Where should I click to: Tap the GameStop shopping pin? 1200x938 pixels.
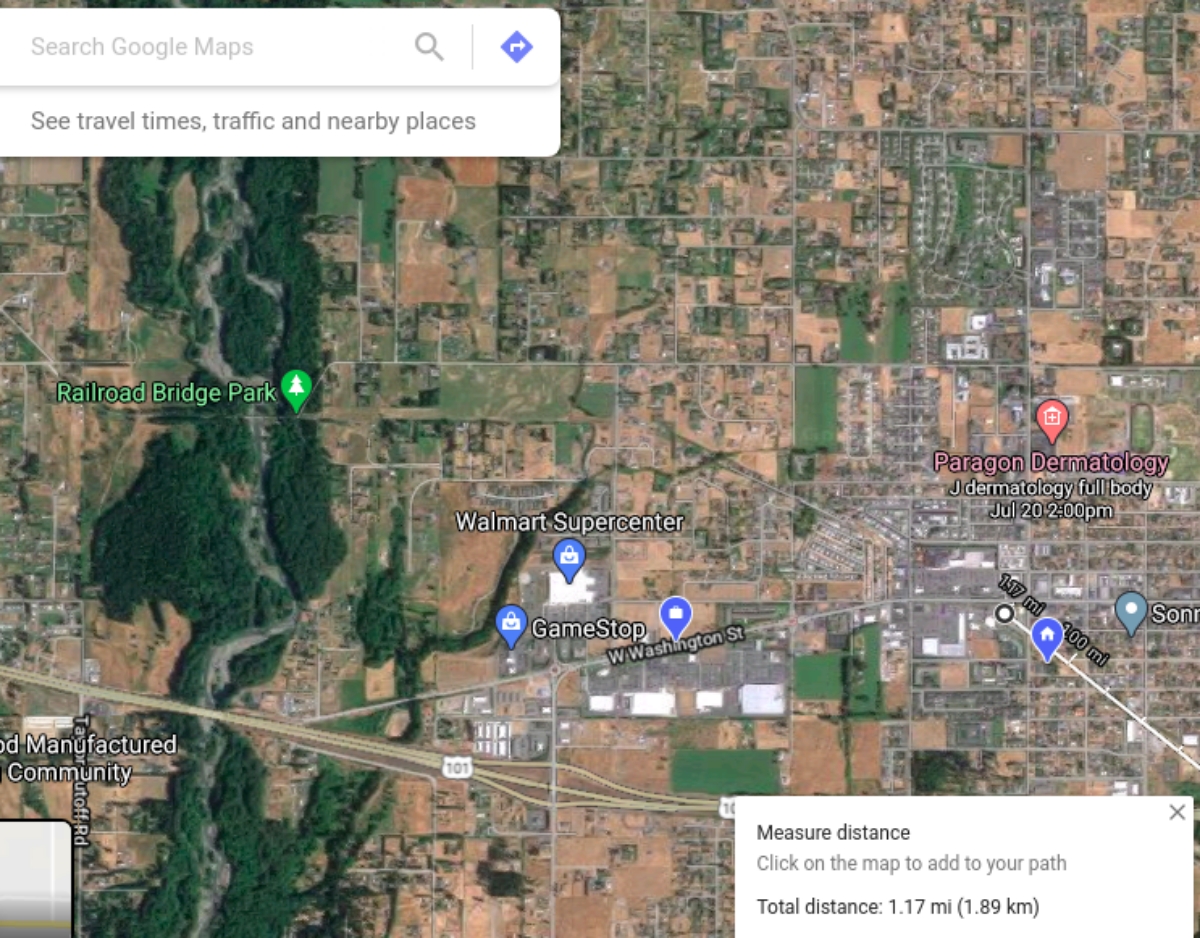(x=511, y=624)
